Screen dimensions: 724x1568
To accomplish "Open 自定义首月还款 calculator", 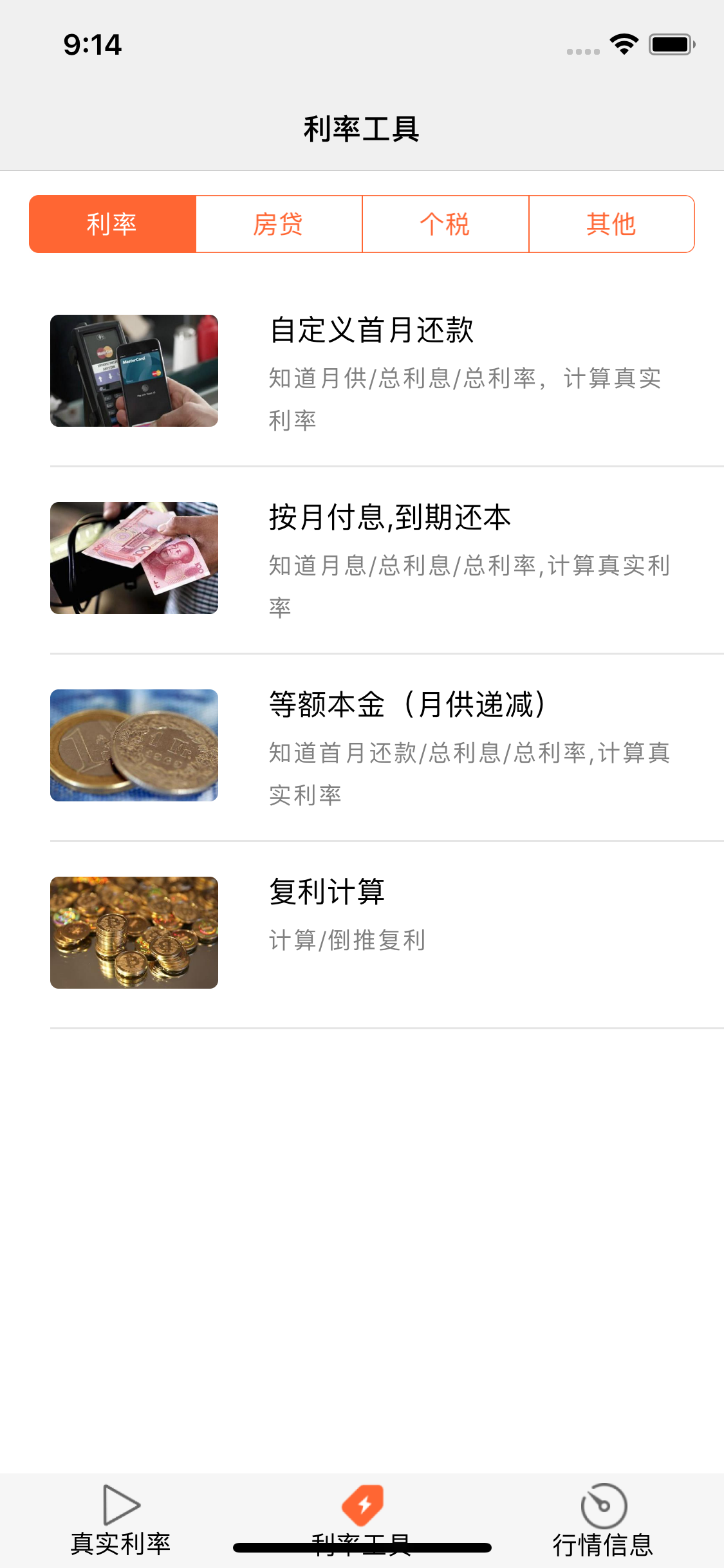I will pos(387,373).
